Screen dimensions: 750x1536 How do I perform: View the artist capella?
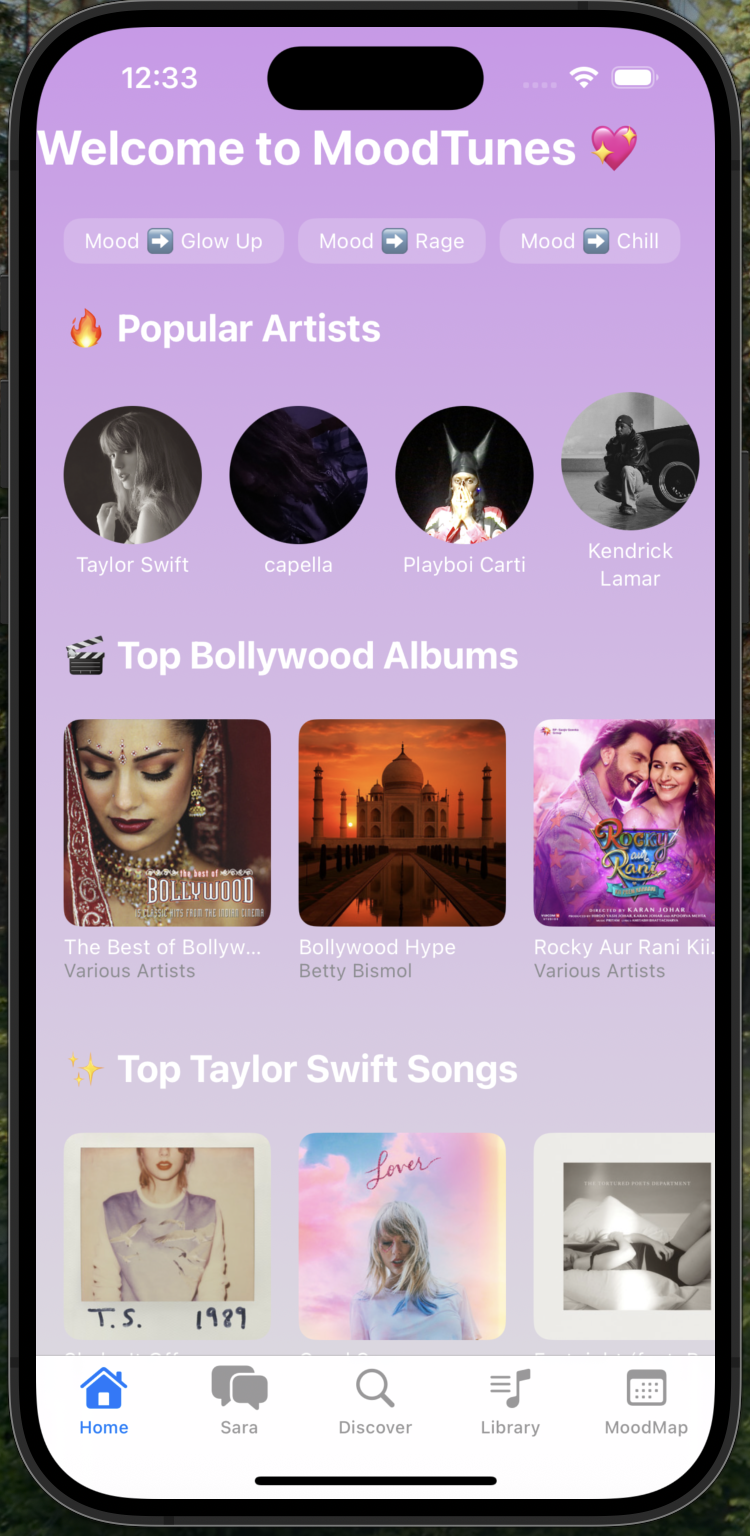pos(298,475)
